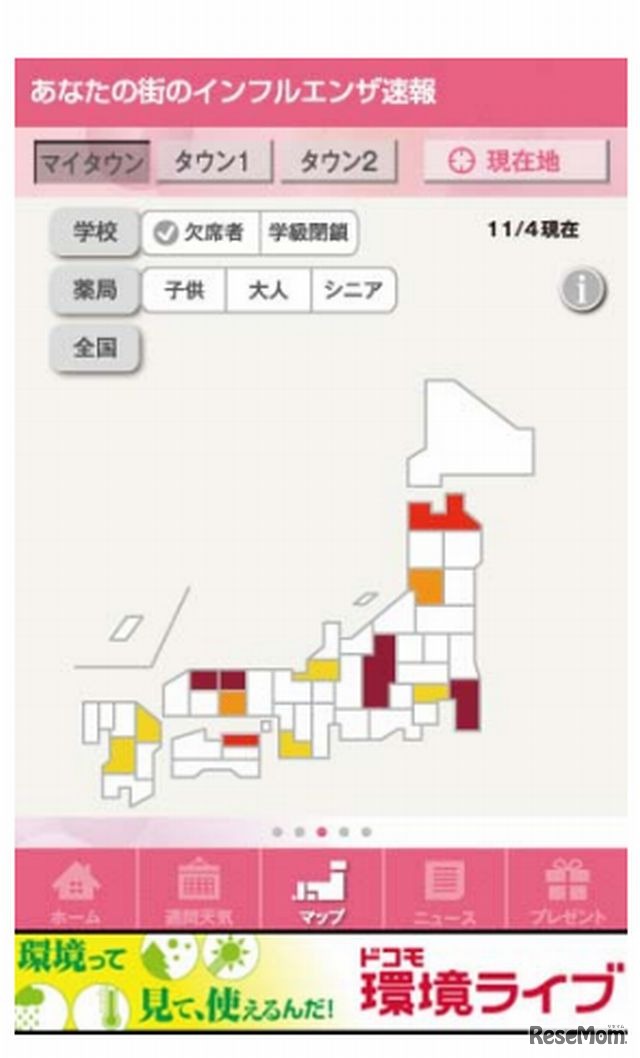The image size is (640, 1058).
Task: Open the info icon
Action: coord(582,290)
